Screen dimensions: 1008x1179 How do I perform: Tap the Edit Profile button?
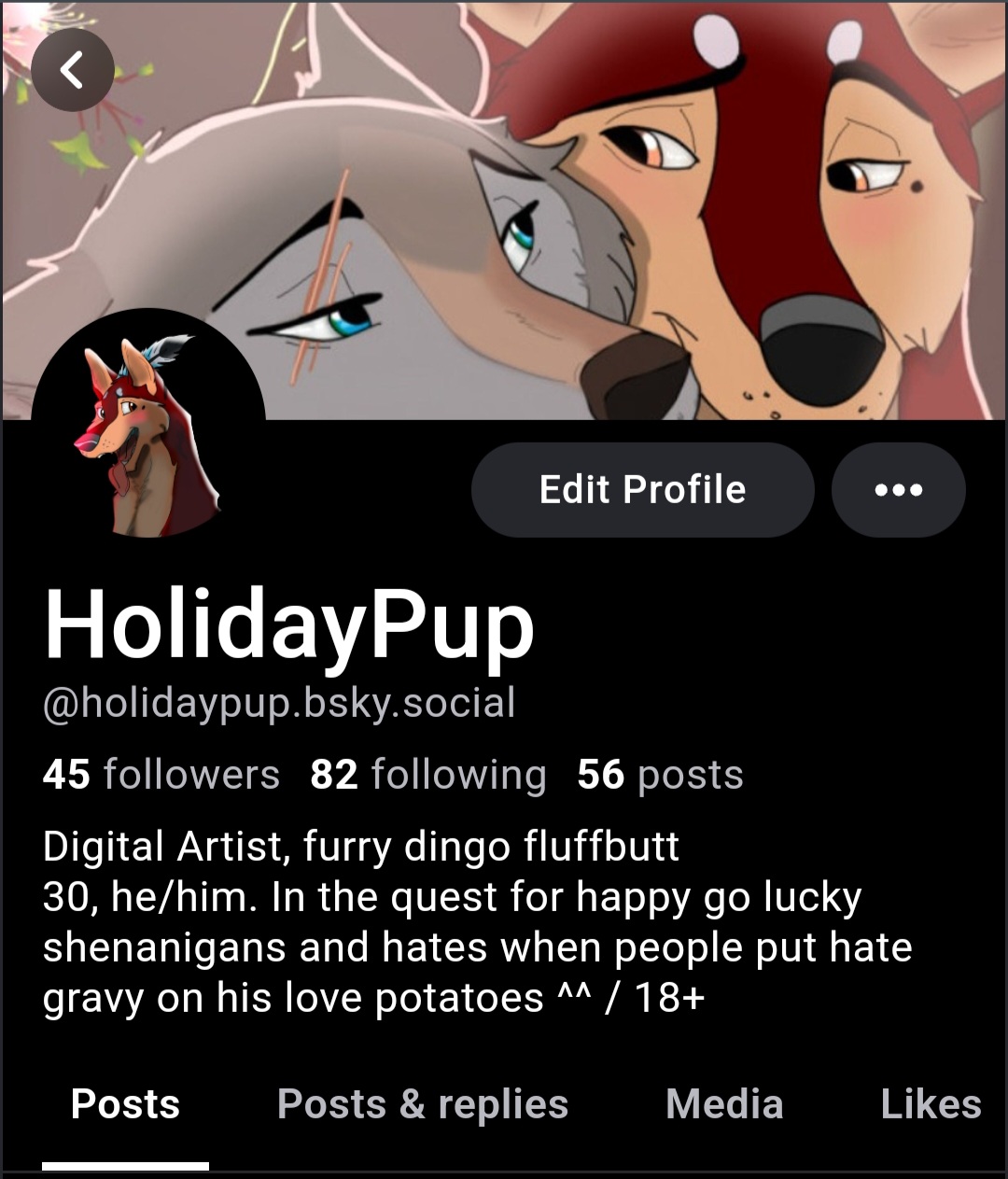[642, 489]
